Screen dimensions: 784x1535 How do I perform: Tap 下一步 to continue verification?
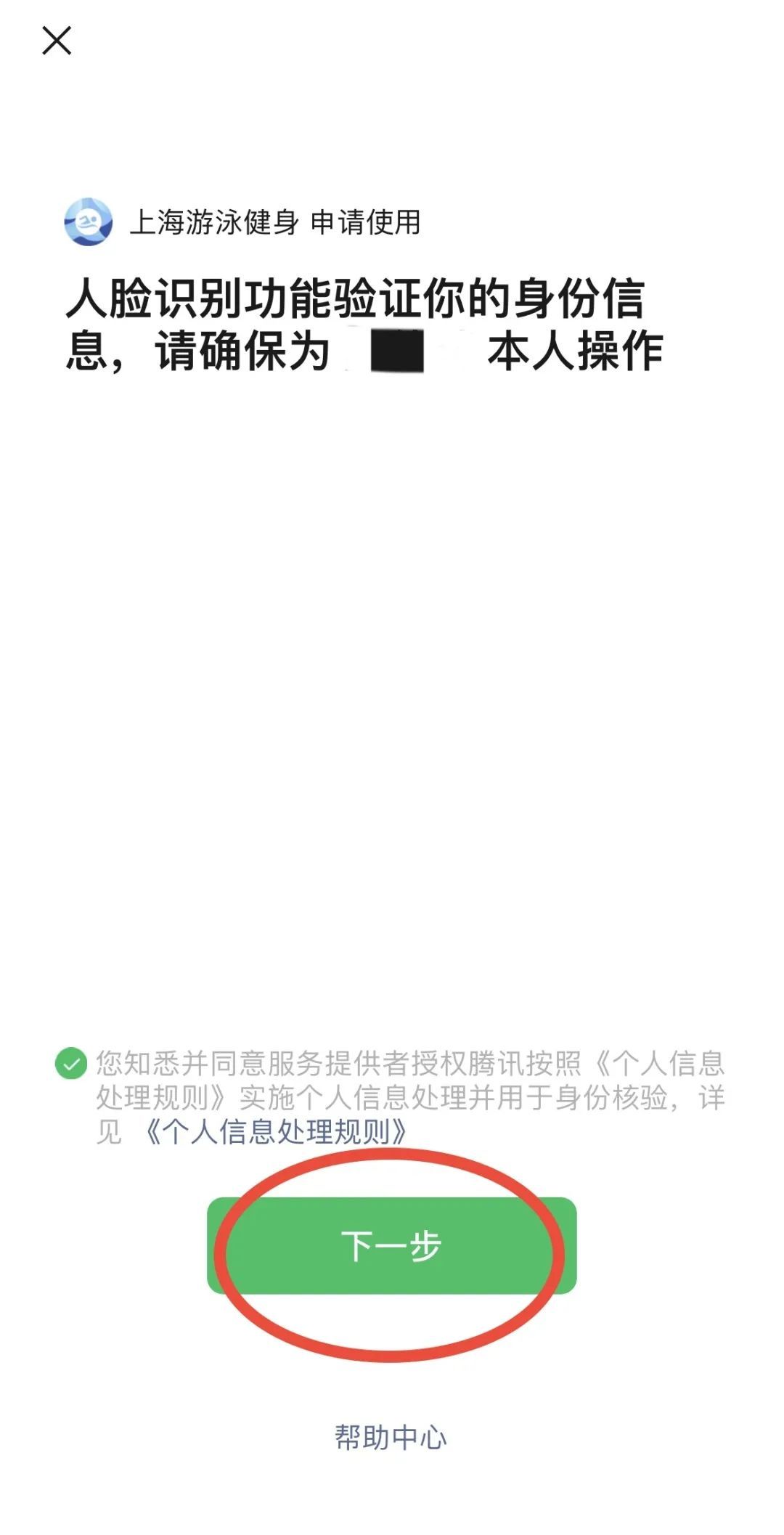point(391,1246)
